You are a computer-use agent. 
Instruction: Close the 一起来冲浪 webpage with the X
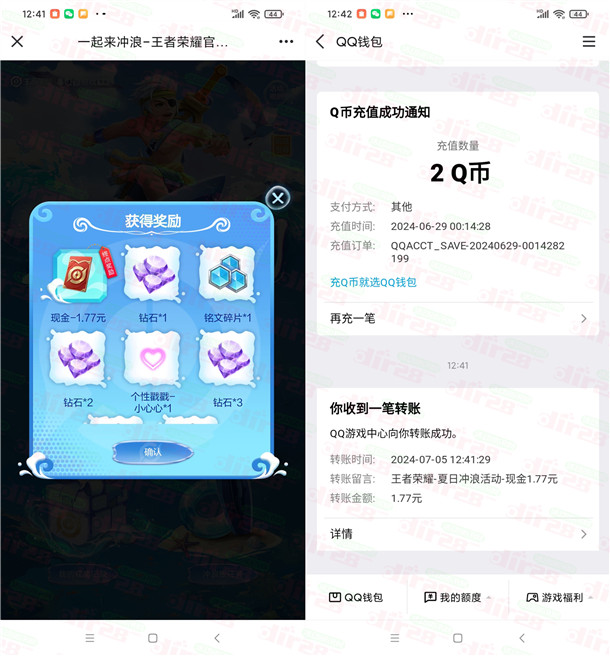pos(17,42)
